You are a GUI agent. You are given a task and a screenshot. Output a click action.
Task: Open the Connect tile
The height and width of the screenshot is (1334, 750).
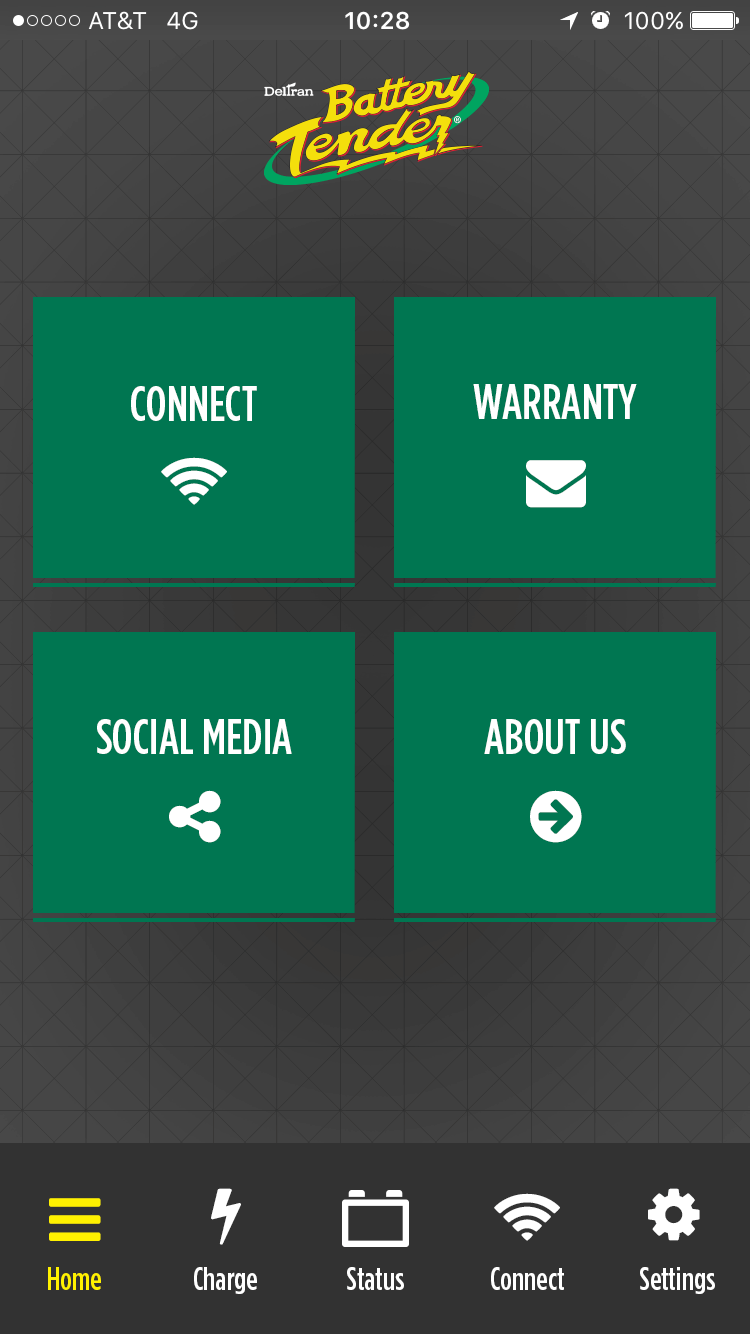[x=194, y=438]
